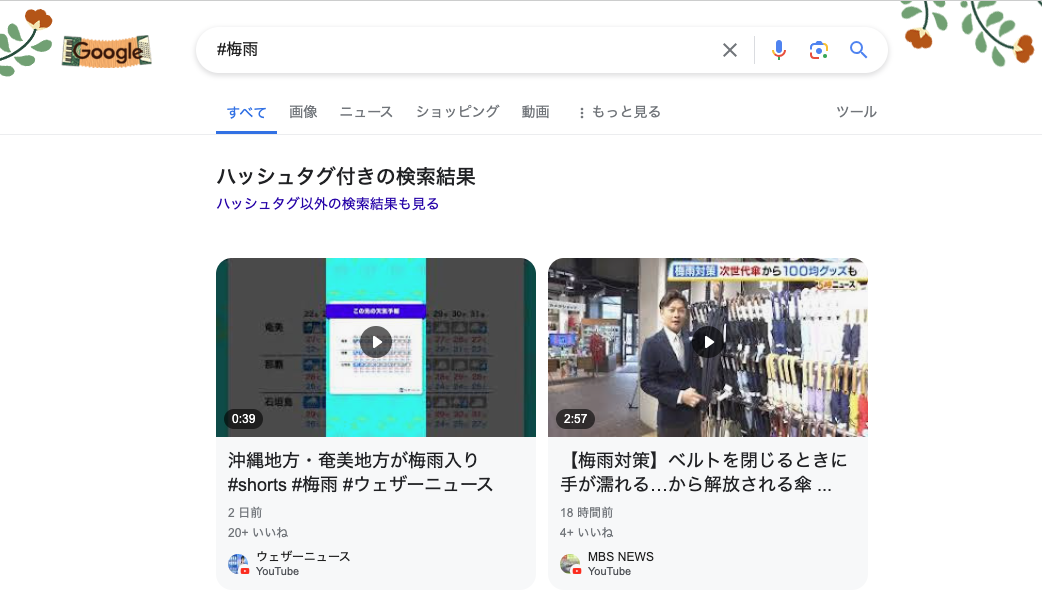Viewport: 1042px width, 595px height.
Task: Open the Google doodle logo
Action: tap(107, 51)
